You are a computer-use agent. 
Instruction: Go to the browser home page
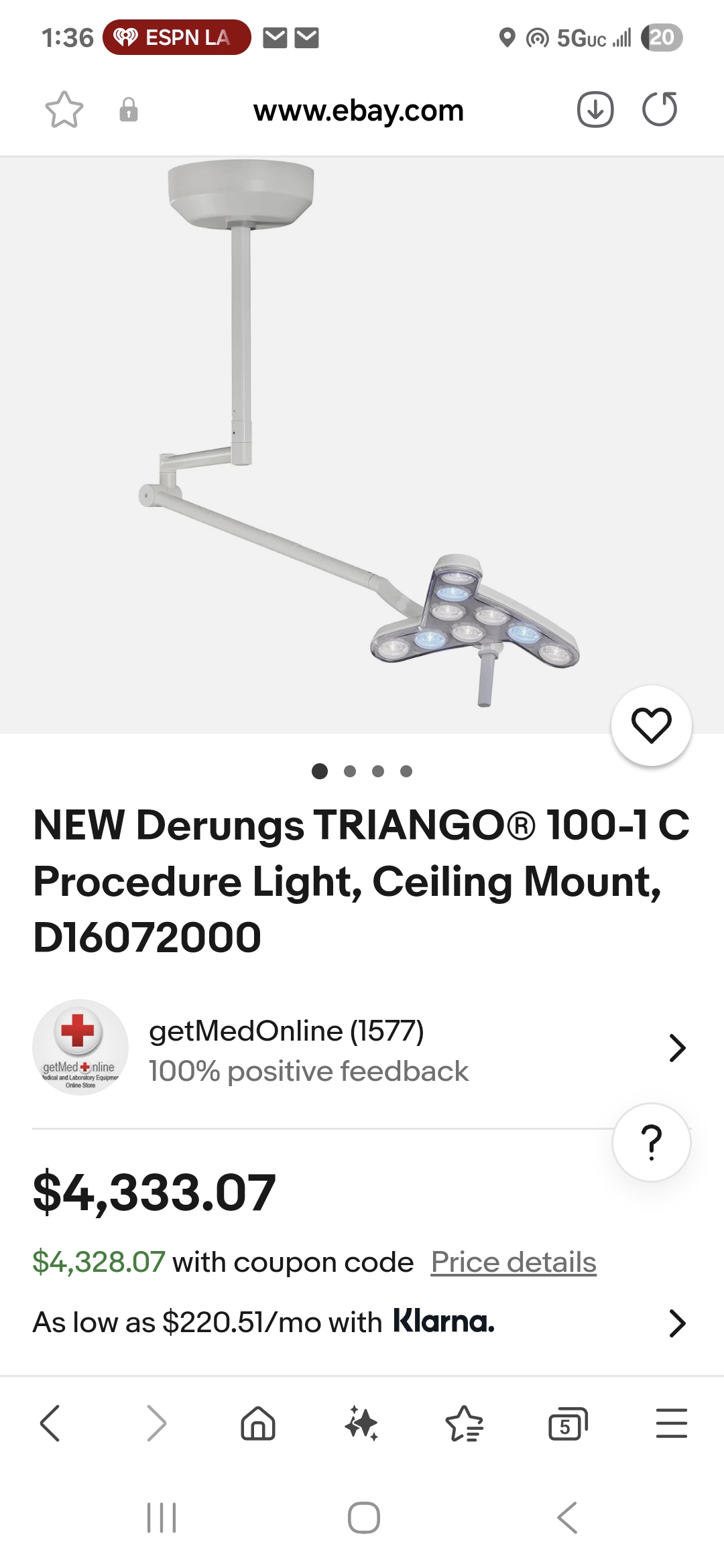(x=258, y=1423)
